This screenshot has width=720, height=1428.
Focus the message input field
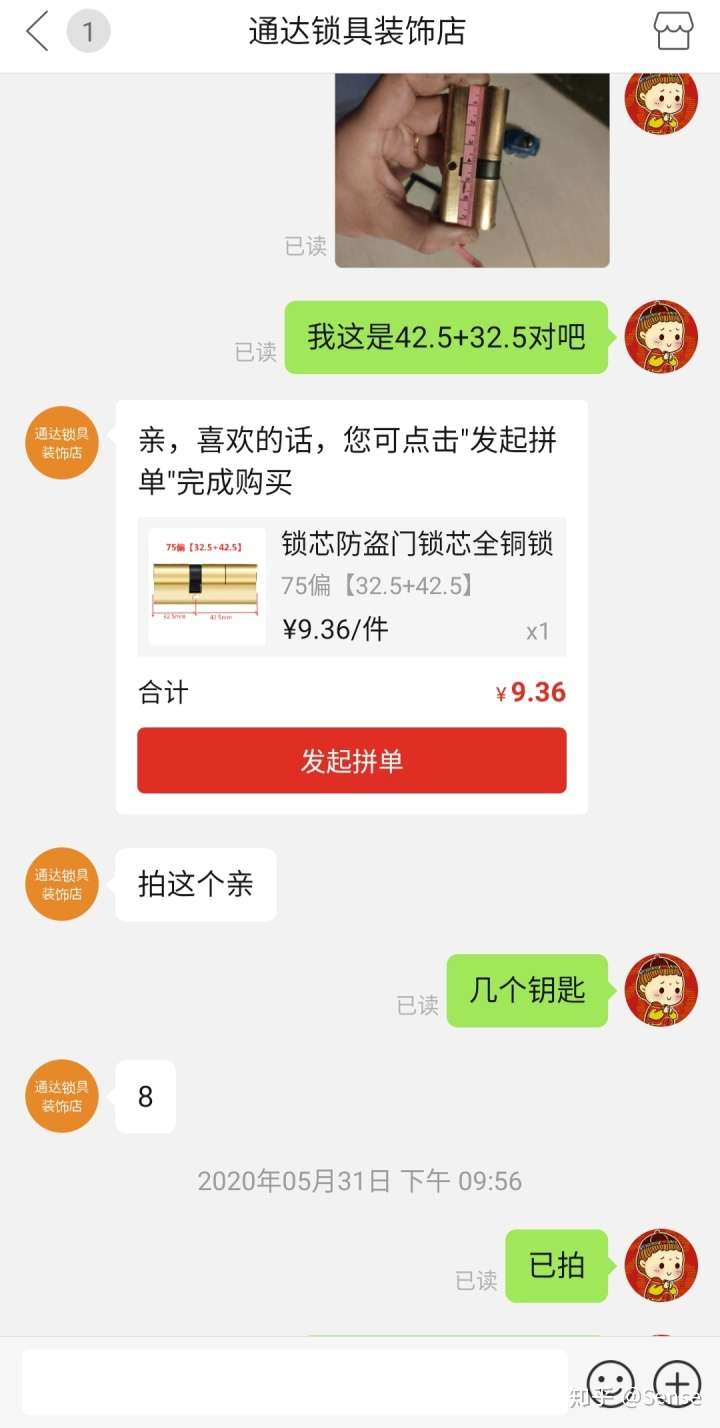click(295, 1382)
